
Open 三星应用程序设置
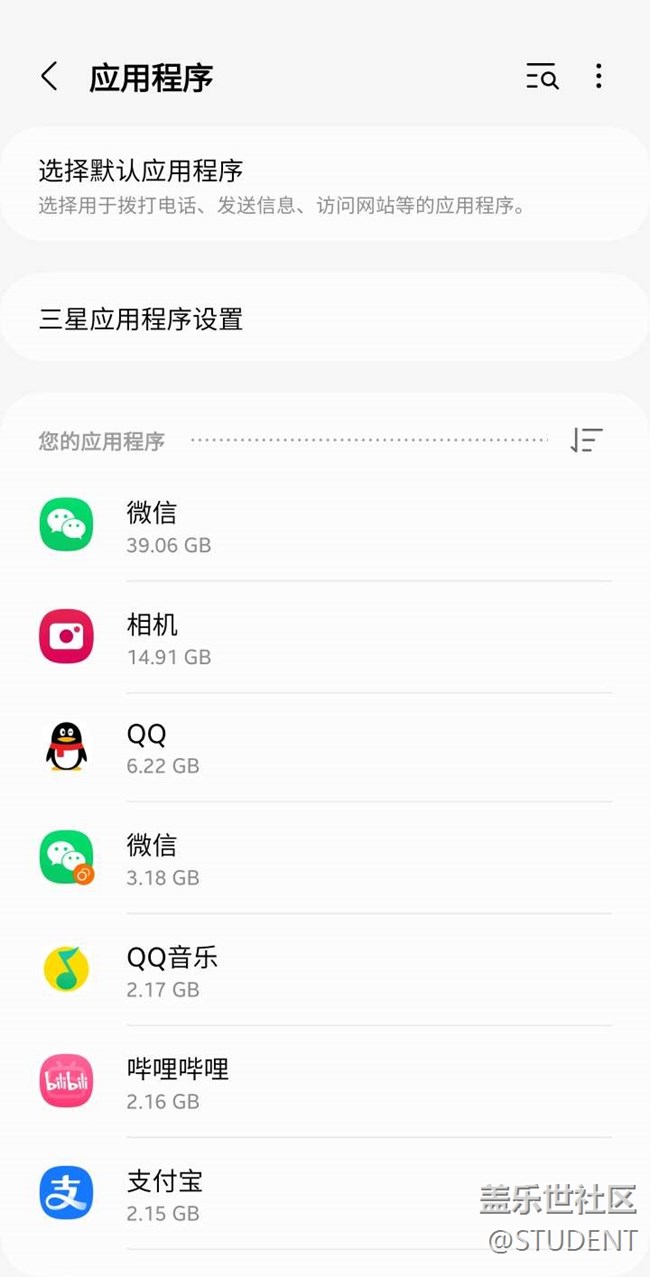[x=324, y=319]
